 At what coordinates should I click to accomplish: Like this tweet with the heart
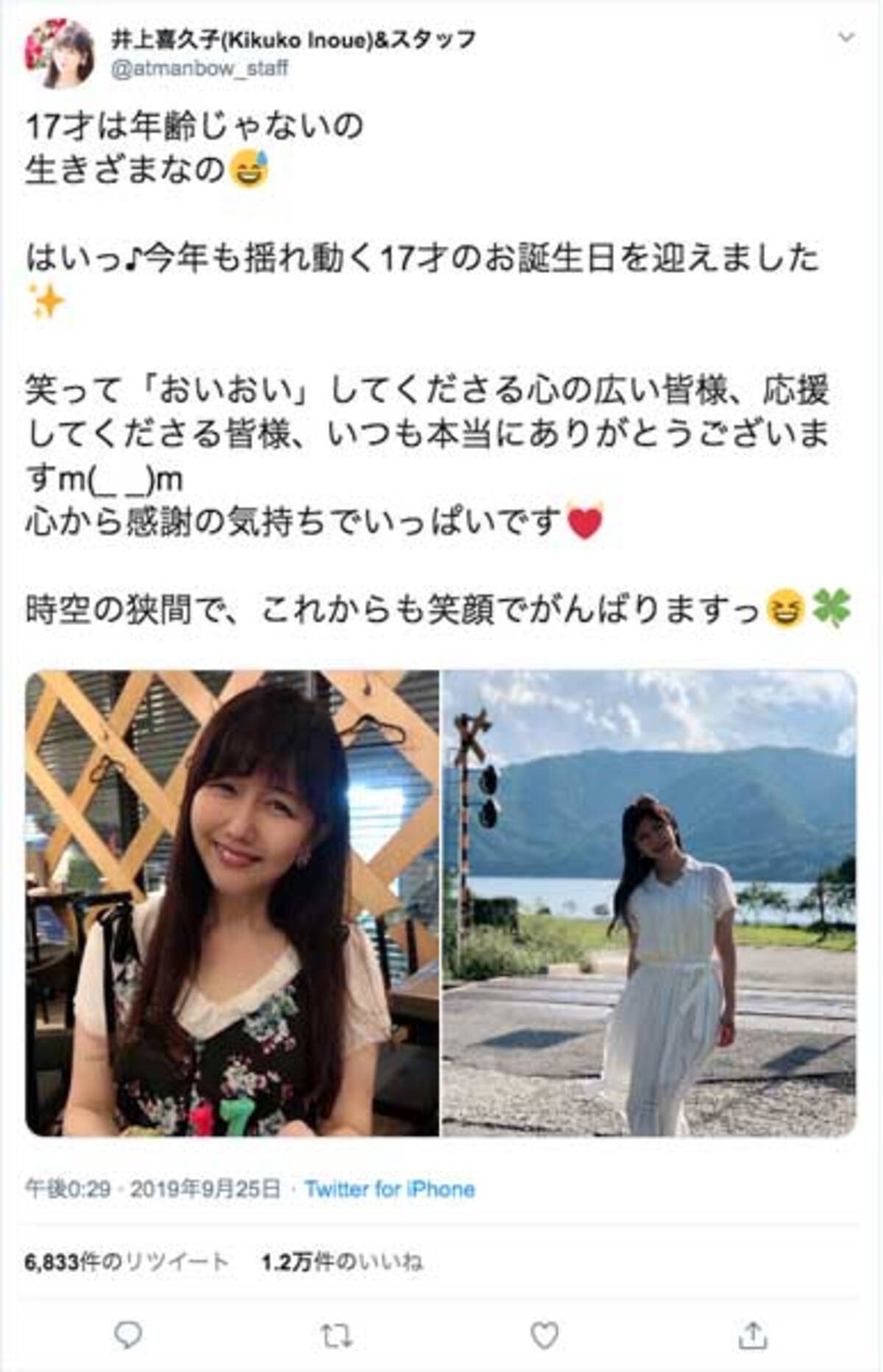point(545,1334)
